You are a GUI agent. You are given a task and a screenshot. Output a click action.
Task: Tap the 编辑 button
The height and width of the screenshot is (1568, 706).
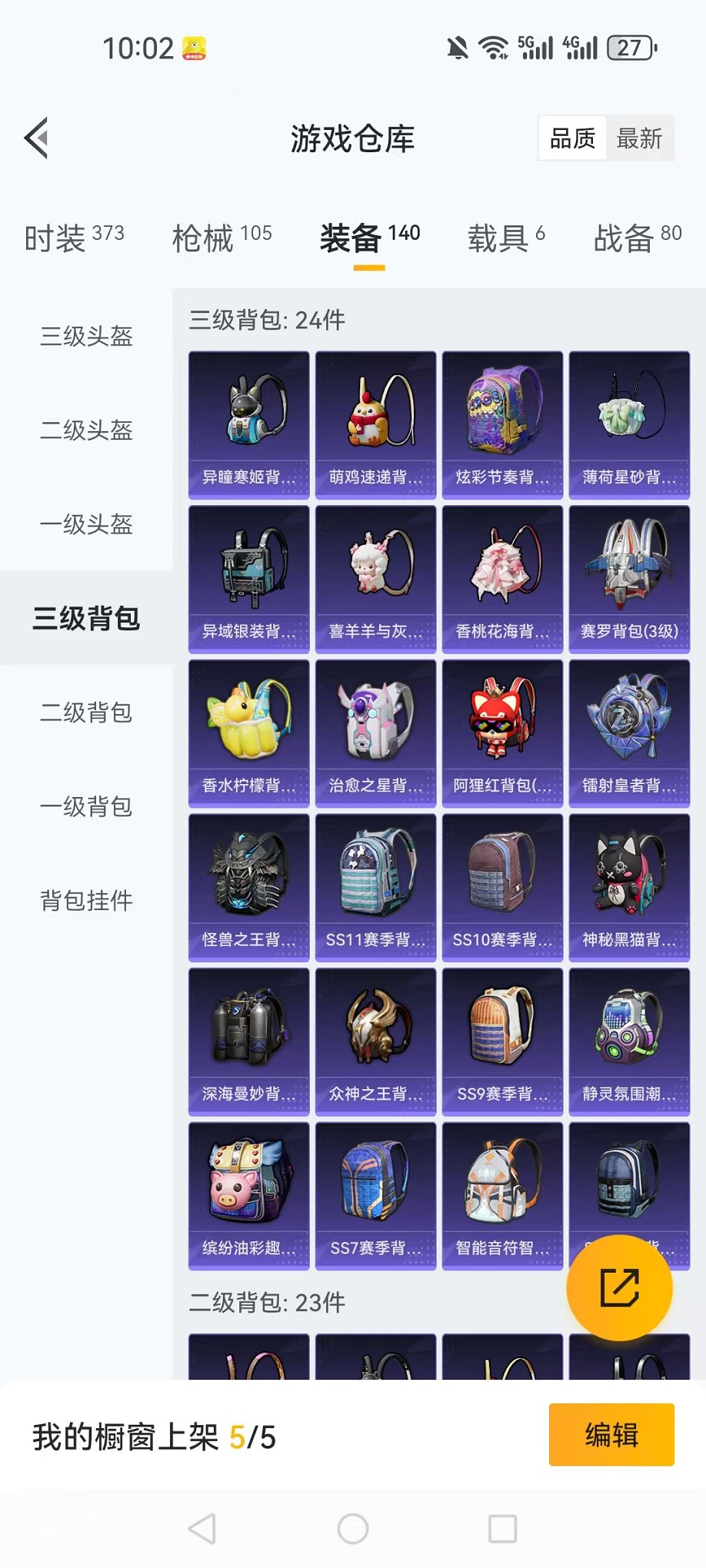[x=611, y=1434]
